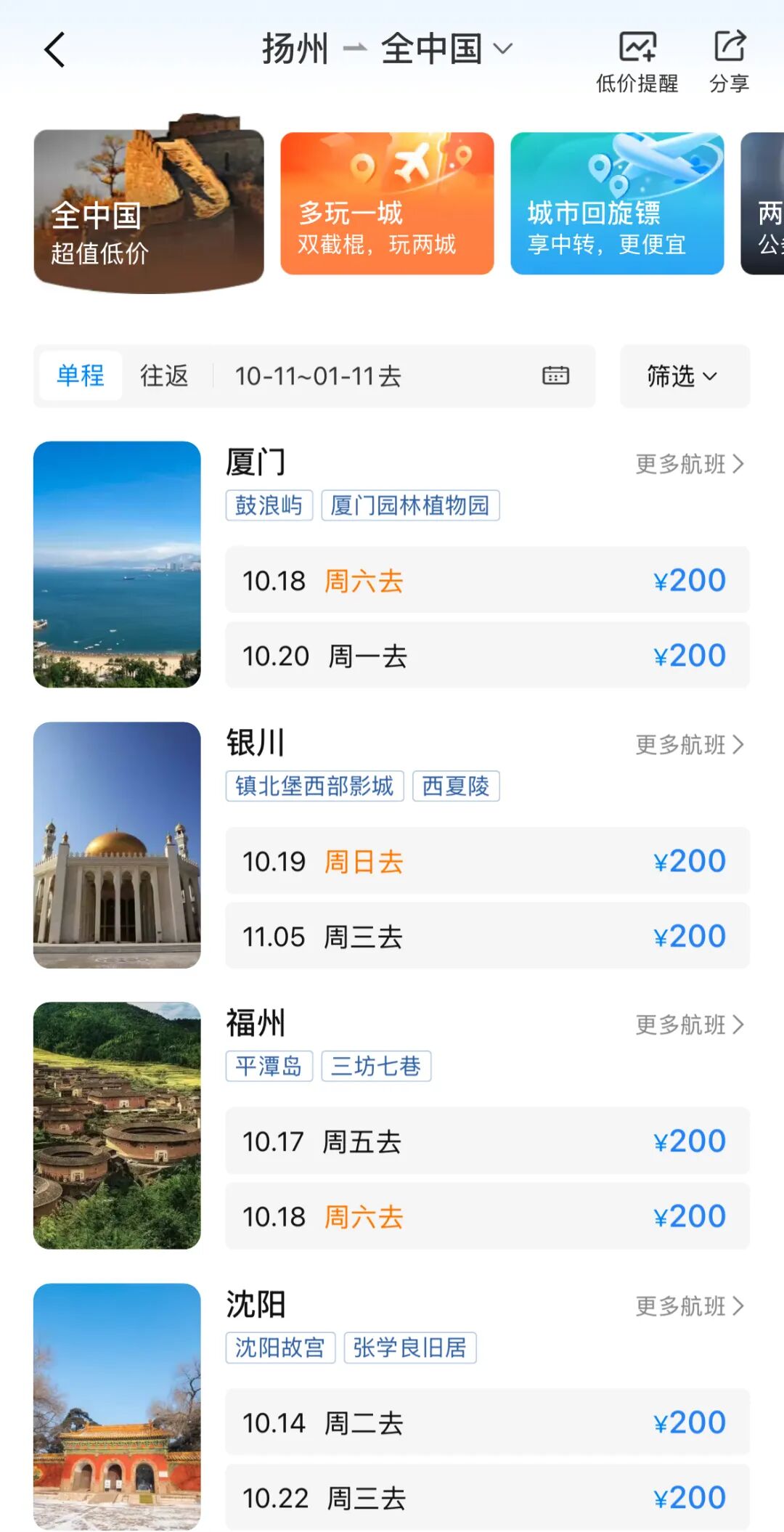This screenshot has height=1532, width=784.
Task: Select the 单程 one-way tab
Action: tap(81, 376)
